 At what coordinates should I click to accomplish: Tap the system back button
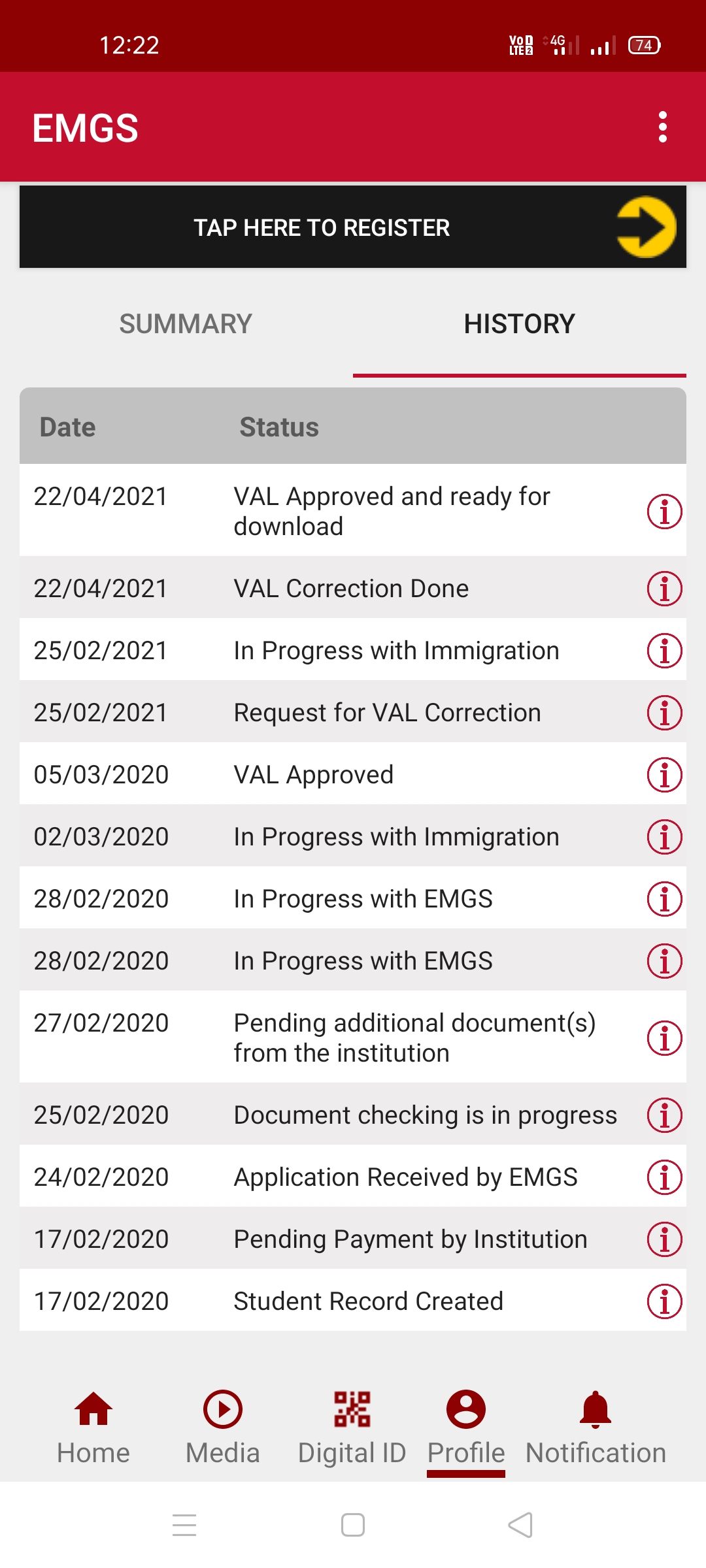520,1526
